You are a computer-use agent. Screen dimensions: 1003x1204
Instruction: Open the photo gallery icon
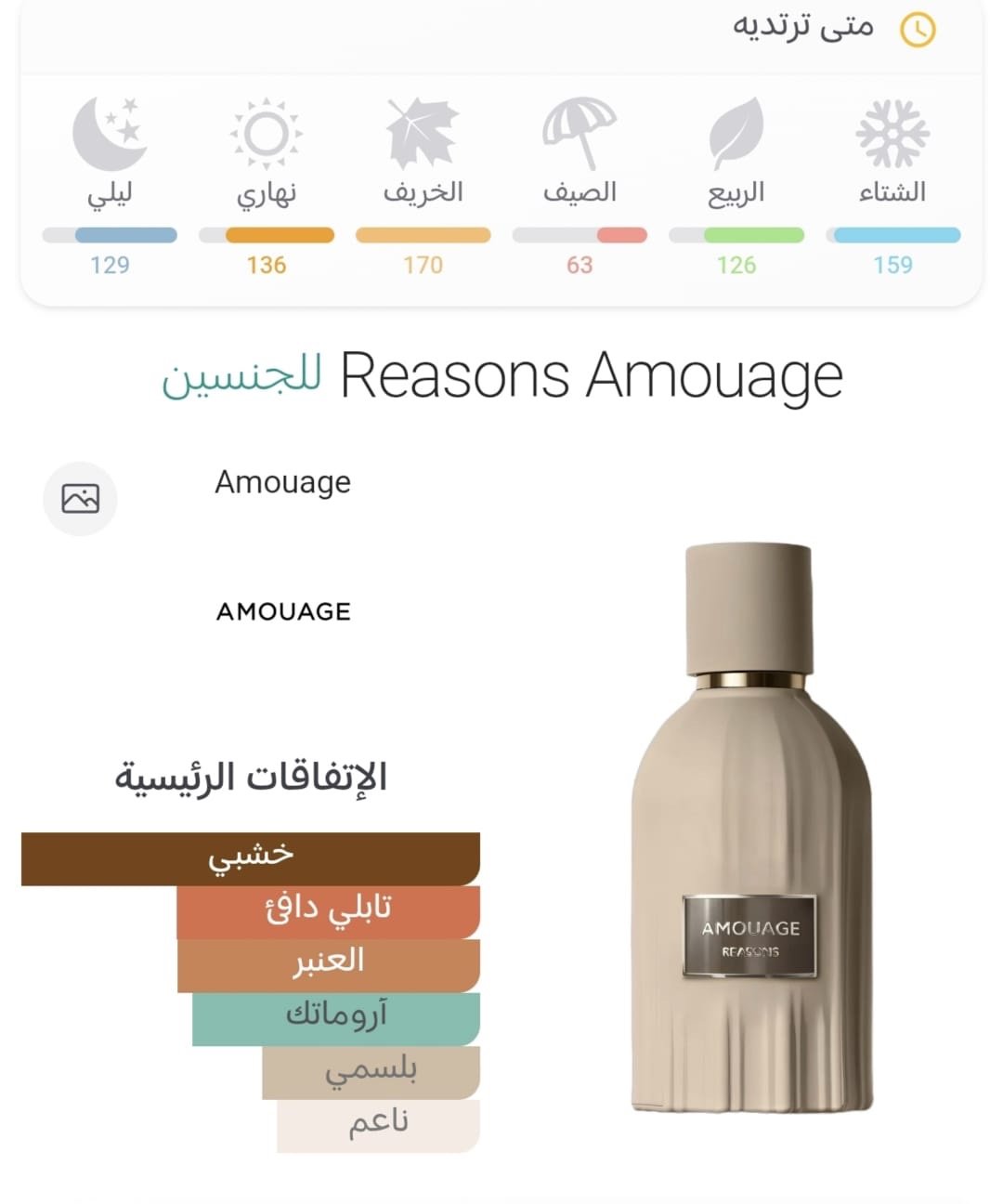click(x=80, y=499)
